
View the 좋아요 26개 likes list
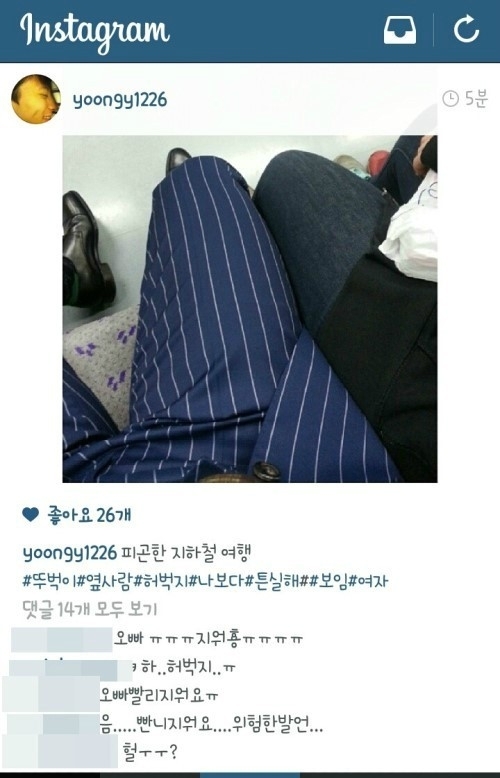[89, 515]
